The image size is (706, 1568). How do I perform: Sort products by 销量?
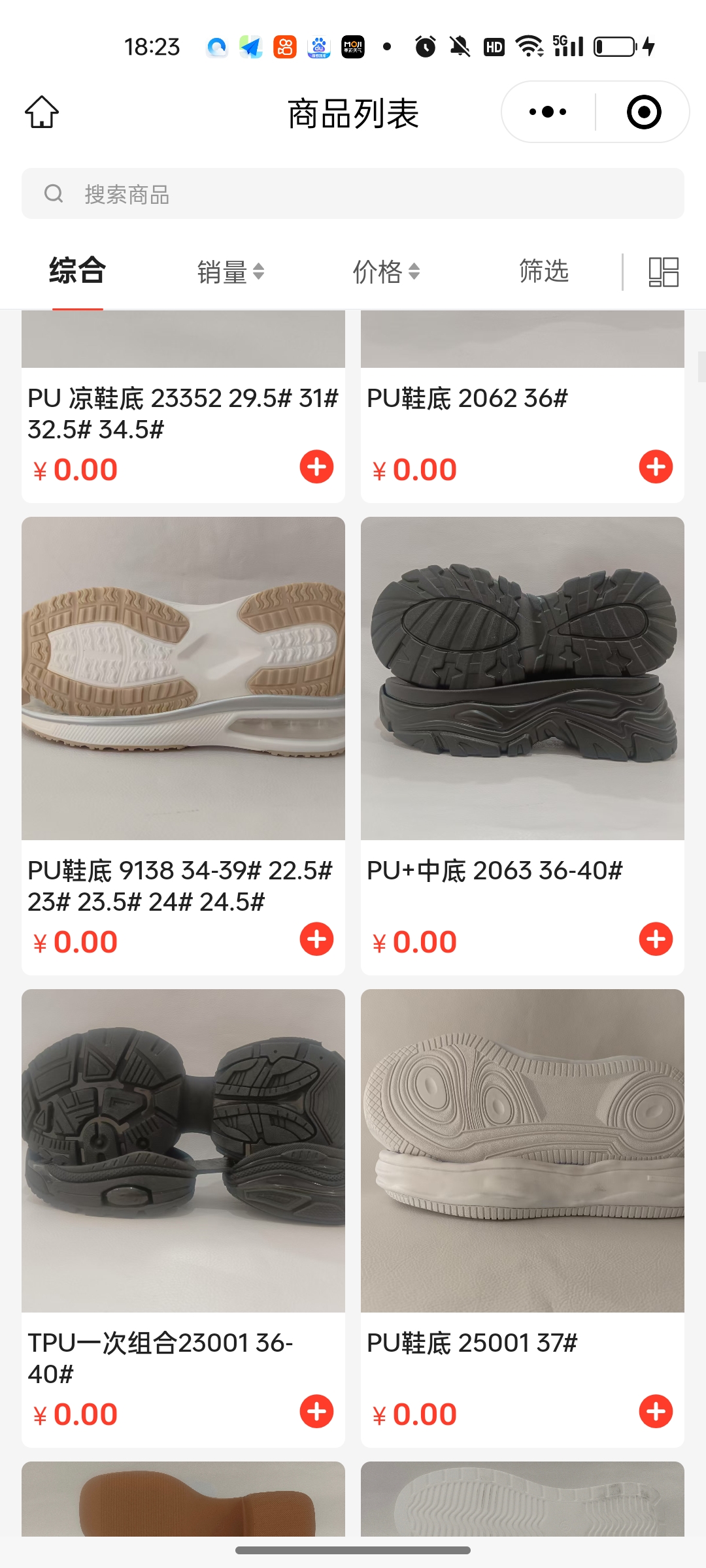point(230,272)
